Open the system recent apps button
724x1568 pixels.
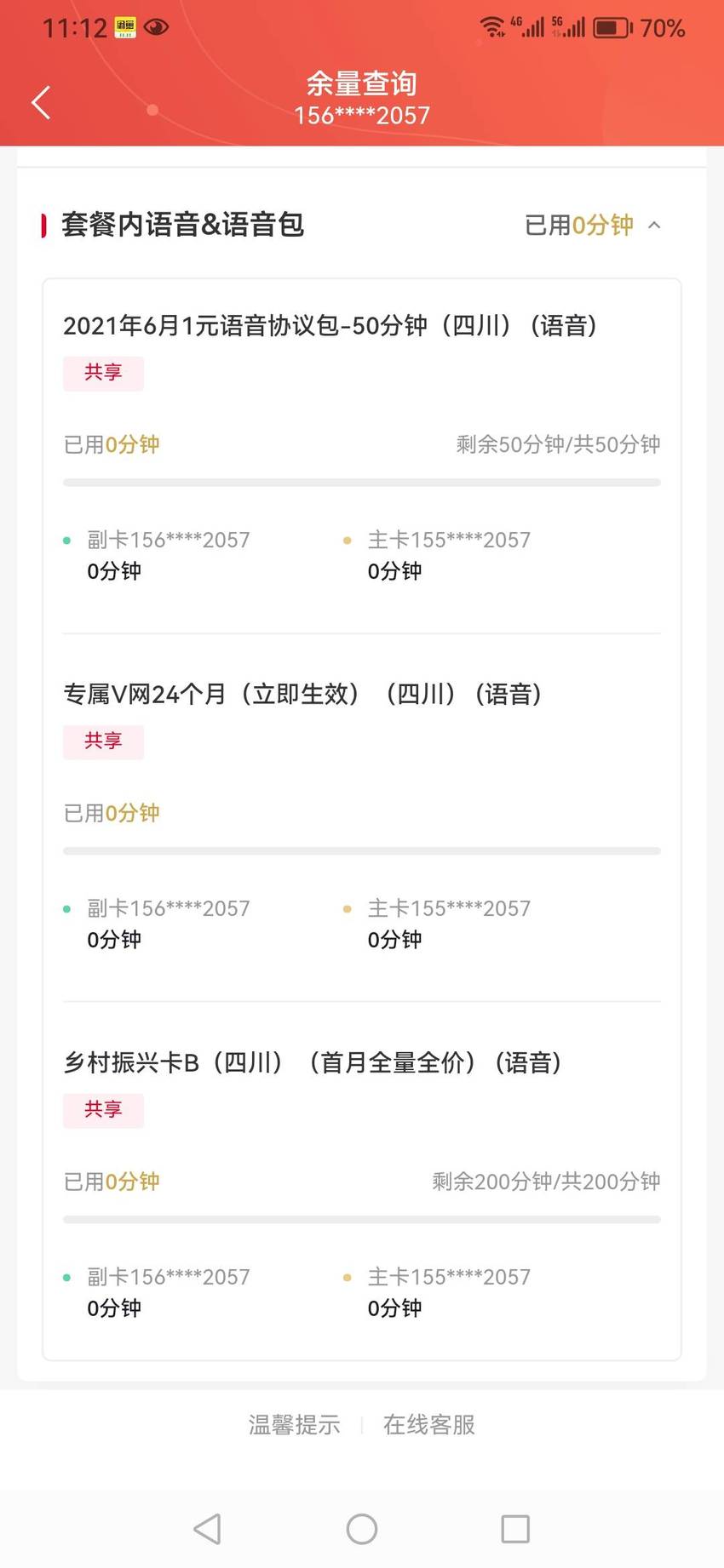[515, 1529]
